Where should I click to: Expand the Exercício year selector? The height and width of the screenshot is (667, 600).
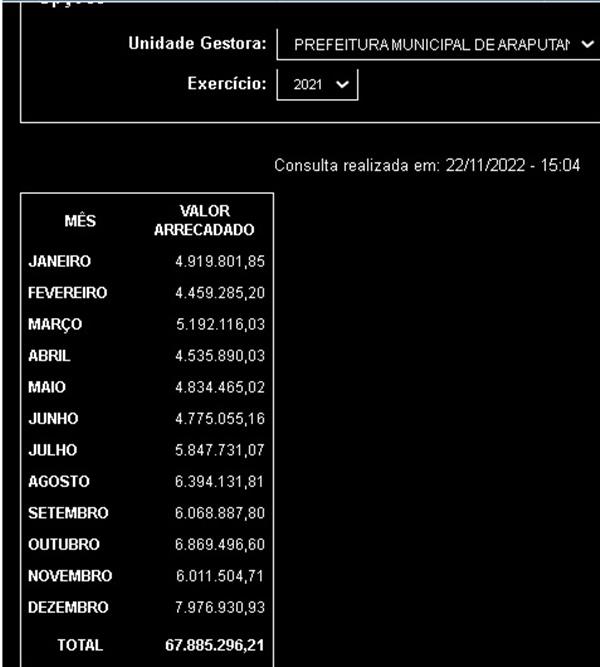click(317, 85)
